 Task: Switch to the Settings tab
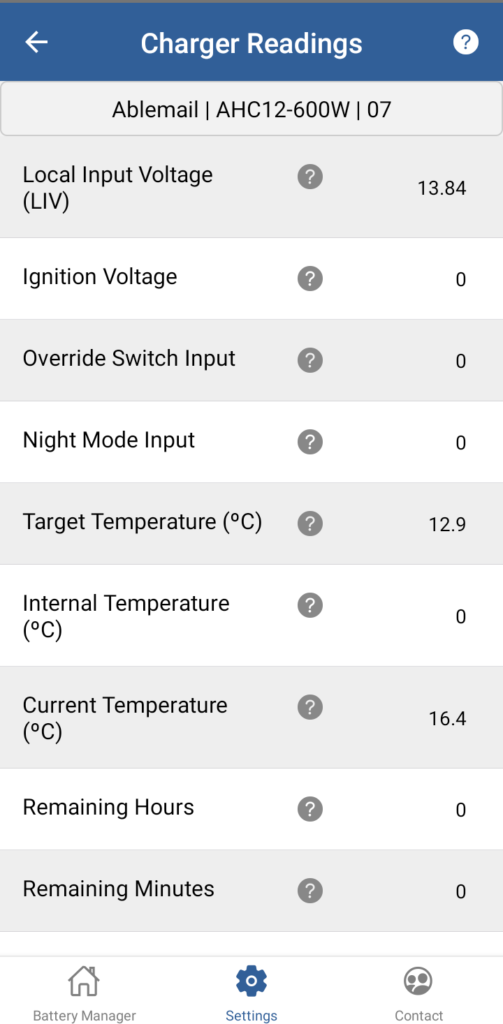pos(252,993)
